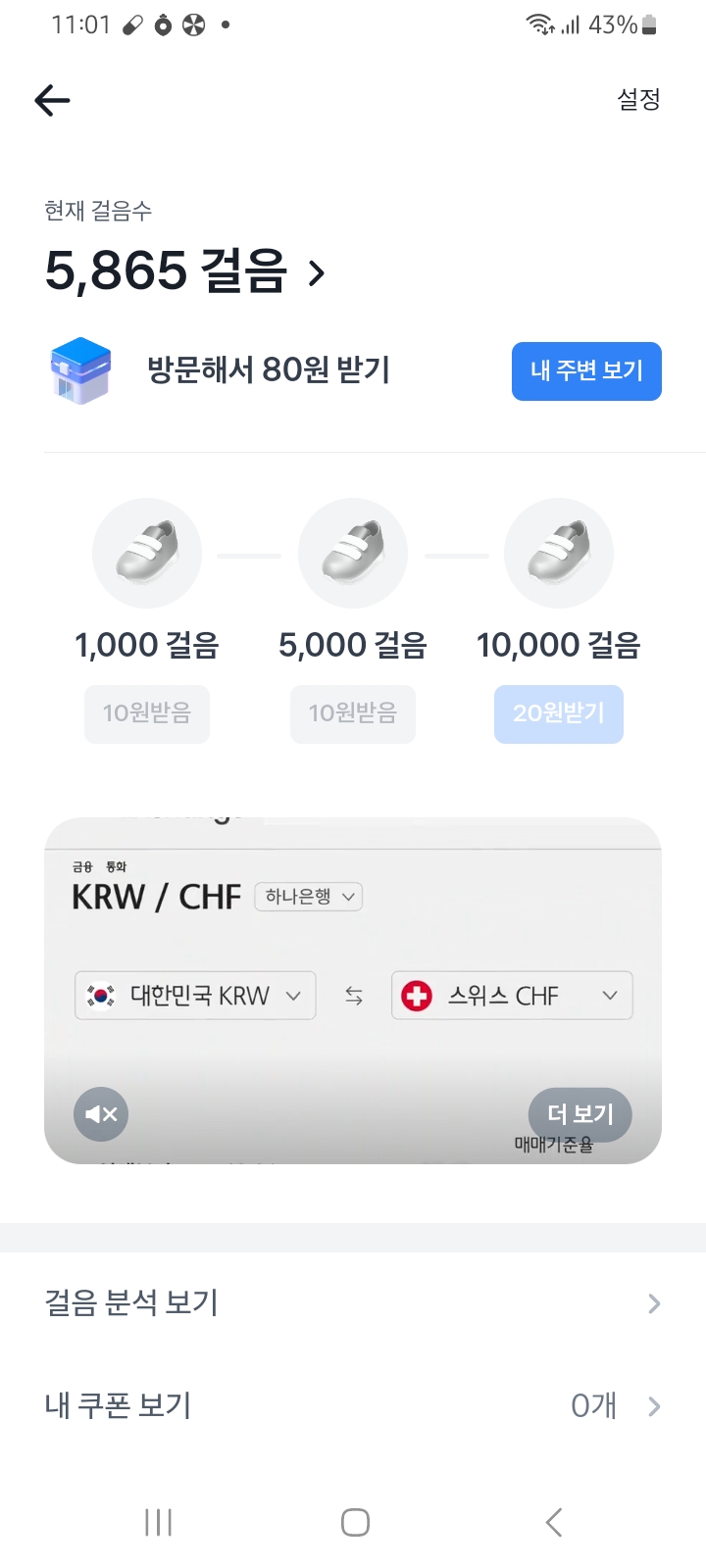Go back using the top-left arrow

pyautogui.click(x=52, y=100)
